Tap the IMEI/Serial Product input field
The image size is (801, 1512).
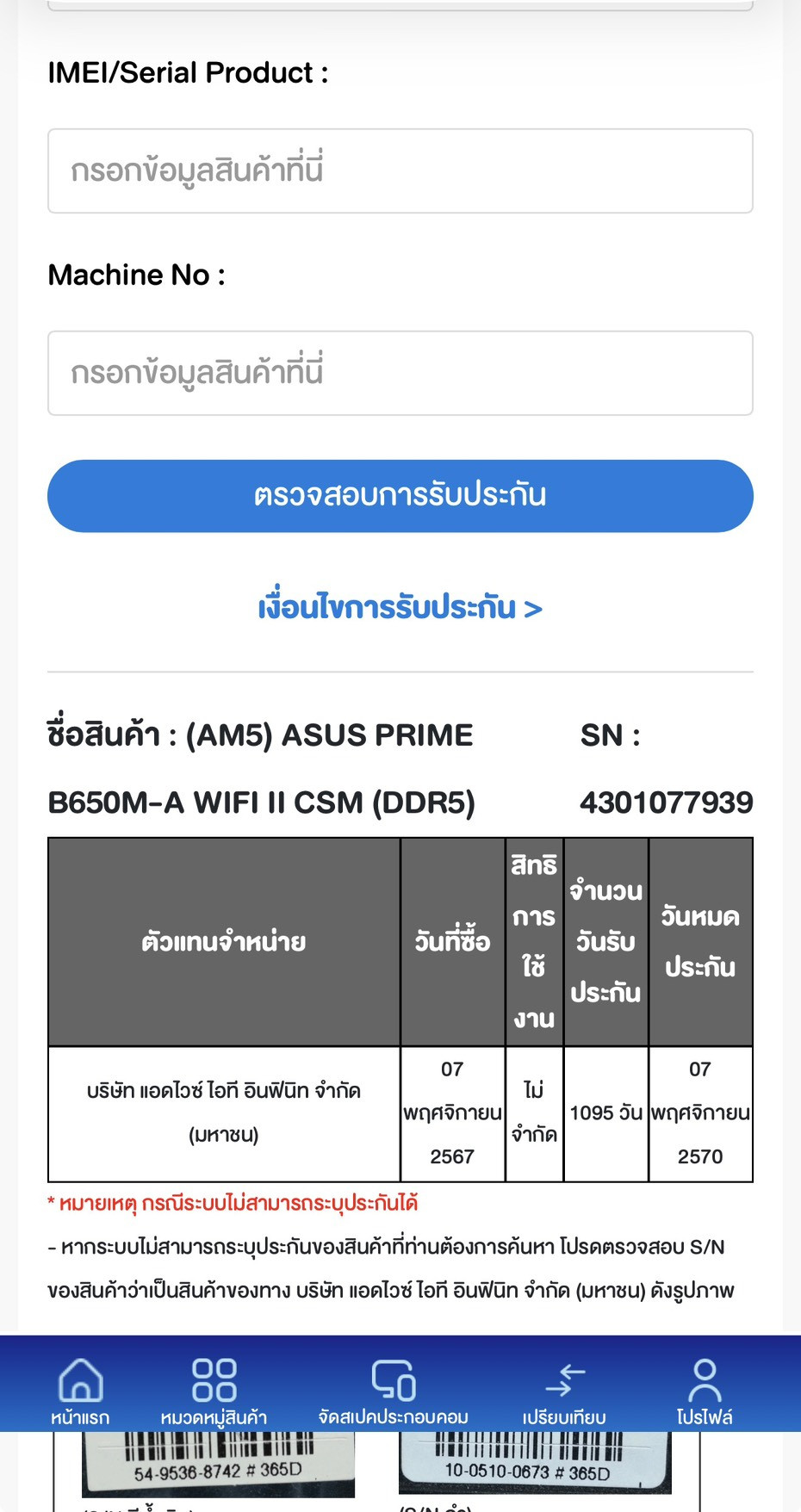(x=400, y=170)
